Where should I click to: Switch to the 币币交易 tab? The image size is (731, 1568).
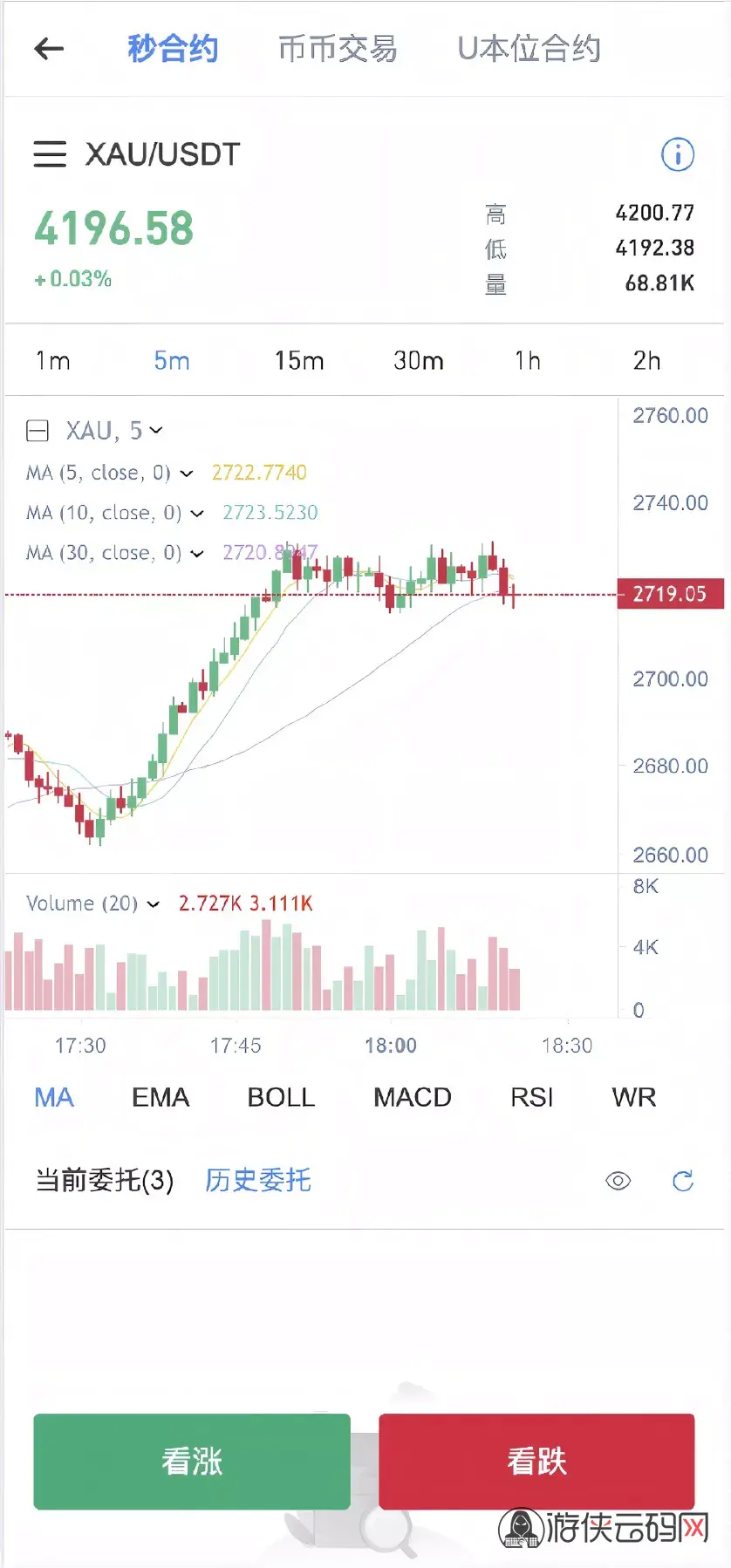[338, 49]
